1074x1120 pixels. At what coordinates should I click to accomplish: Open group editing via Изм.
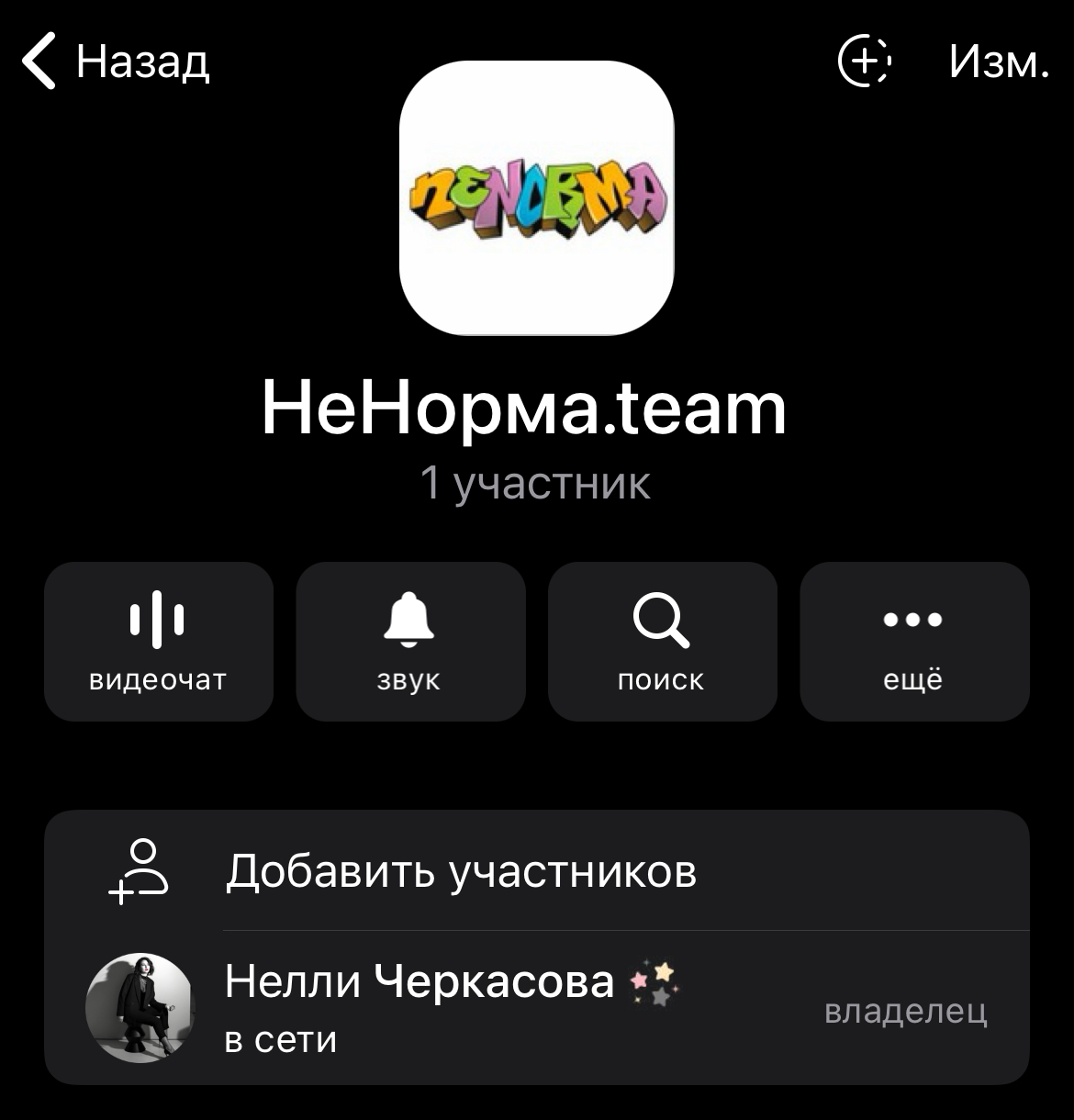pyautogui.click(x=999, y=62)
